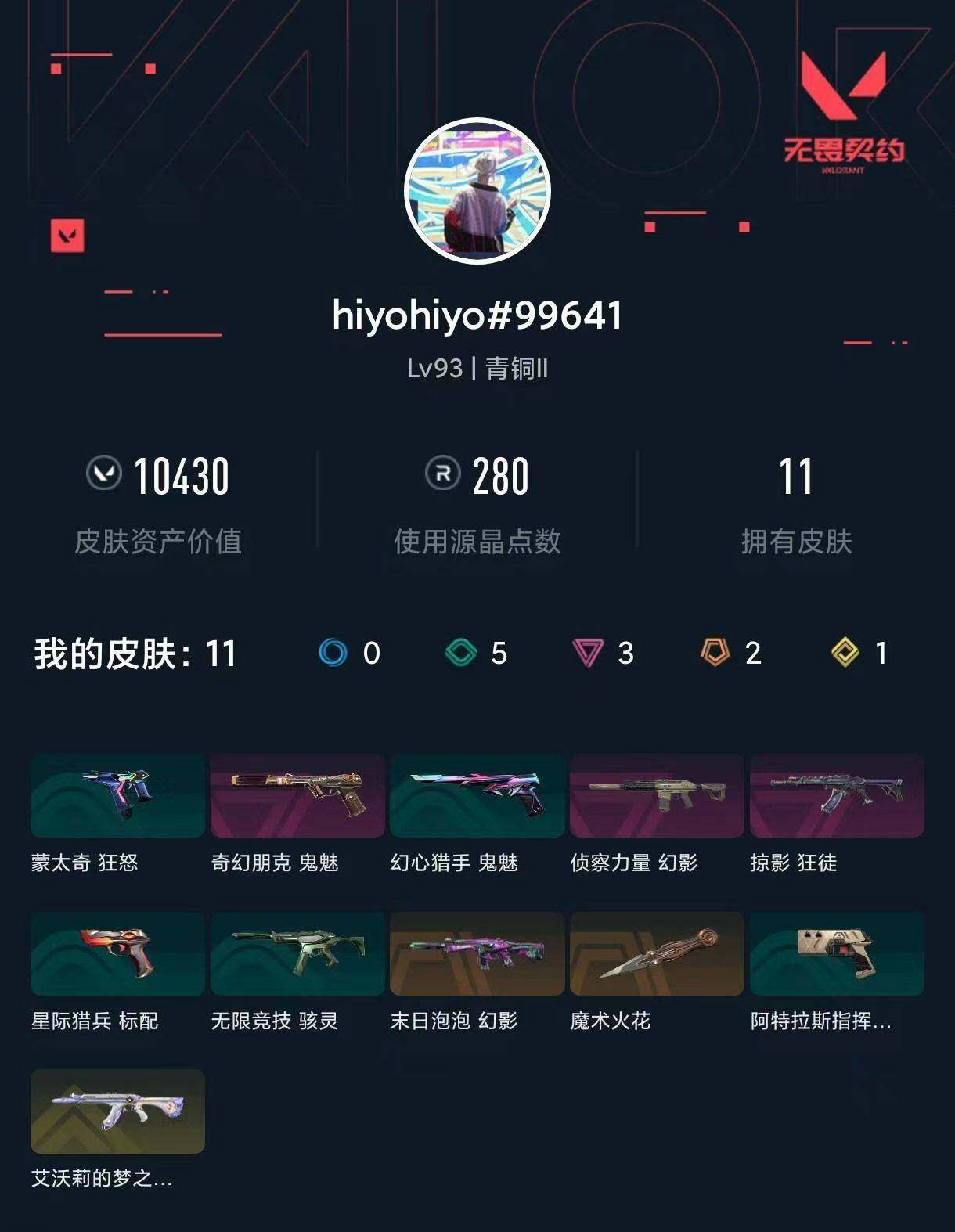Open the profile avatar image
The image size is (955, 1232).
477,190
